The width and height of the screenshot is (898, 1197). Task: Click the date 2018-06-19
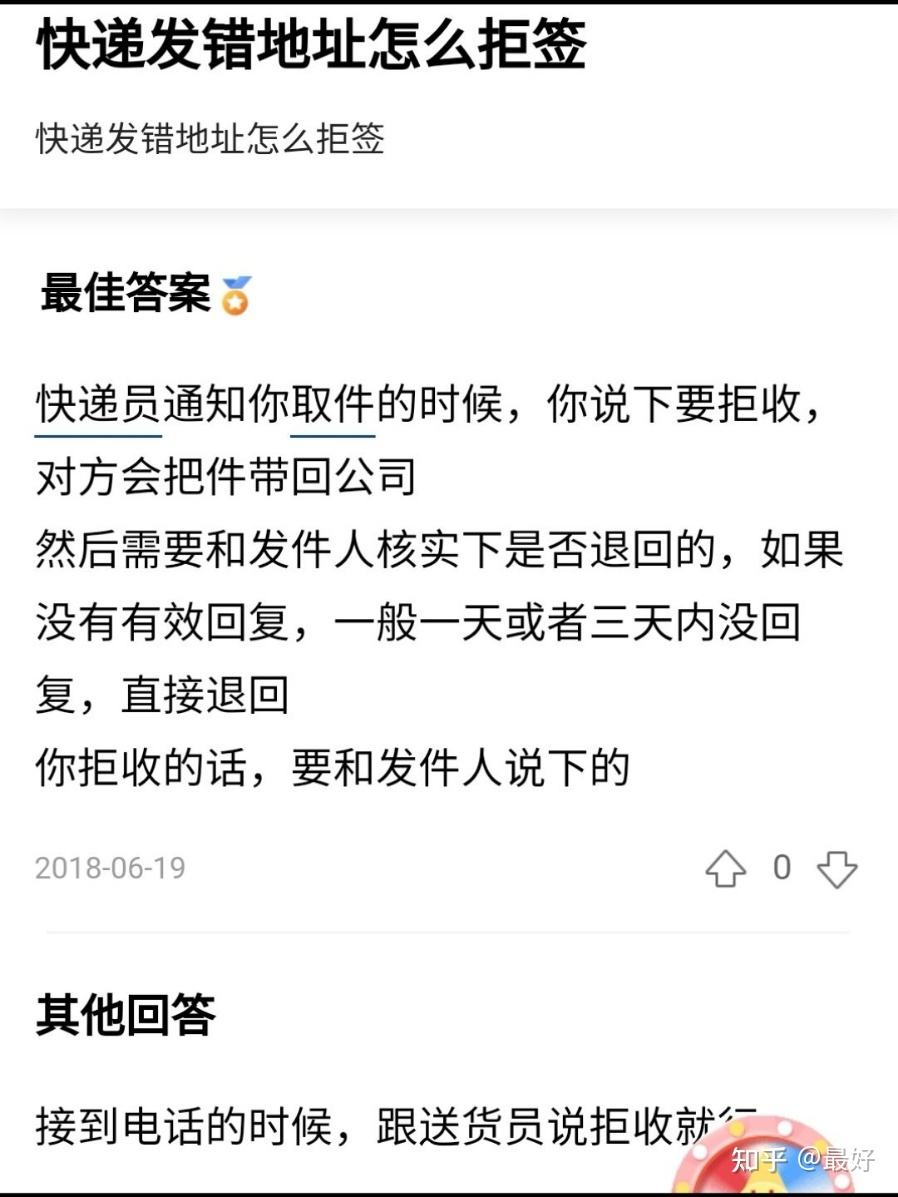tap(109, 869)
